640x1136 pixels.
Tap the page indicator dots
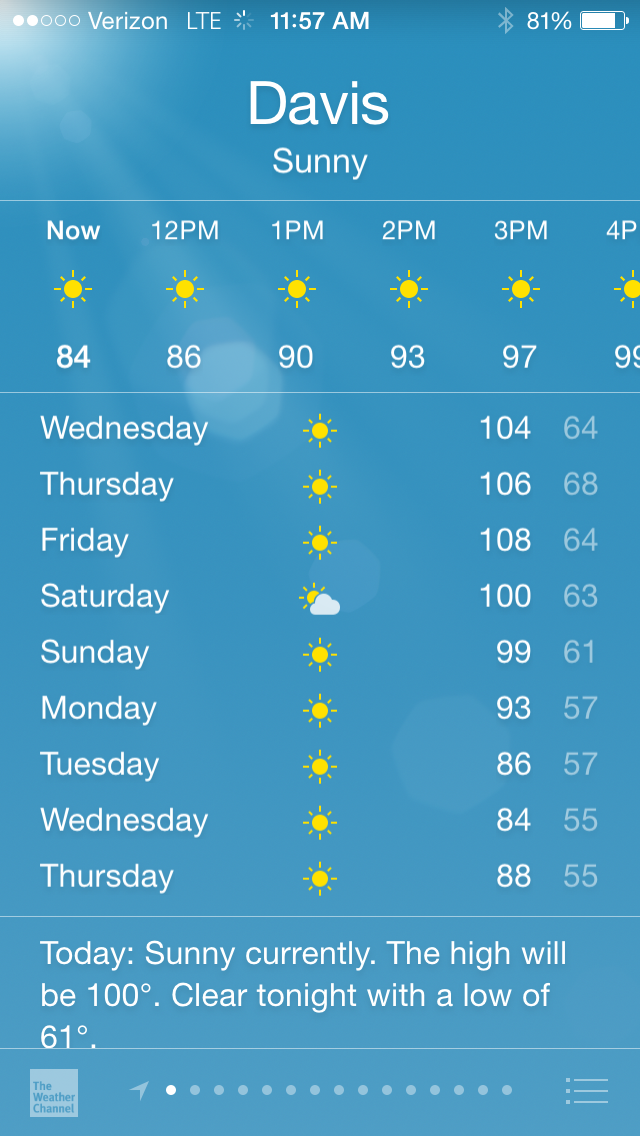[338, 1090]
